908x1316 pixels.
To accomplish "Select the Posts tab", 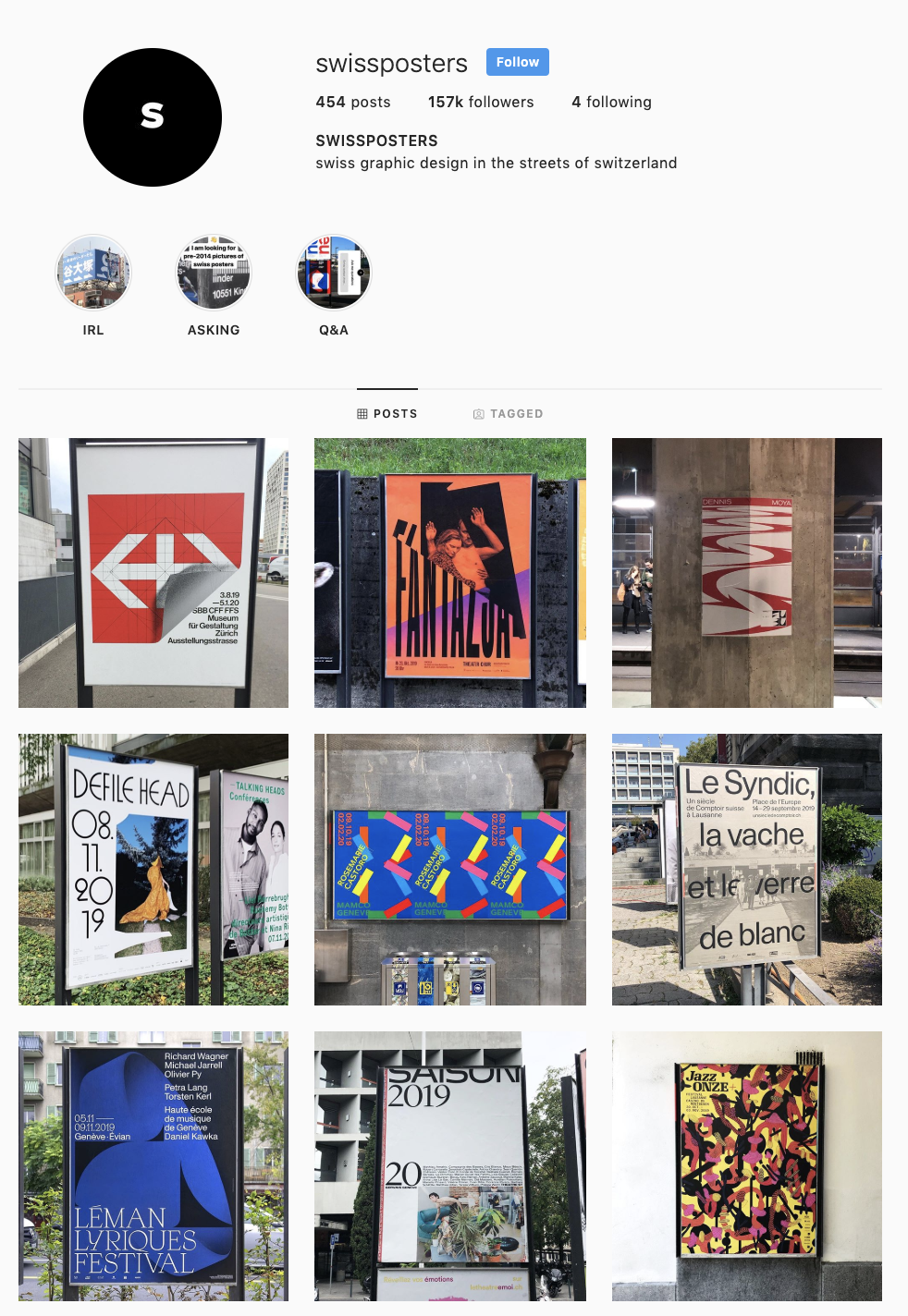I will (387, 414).
